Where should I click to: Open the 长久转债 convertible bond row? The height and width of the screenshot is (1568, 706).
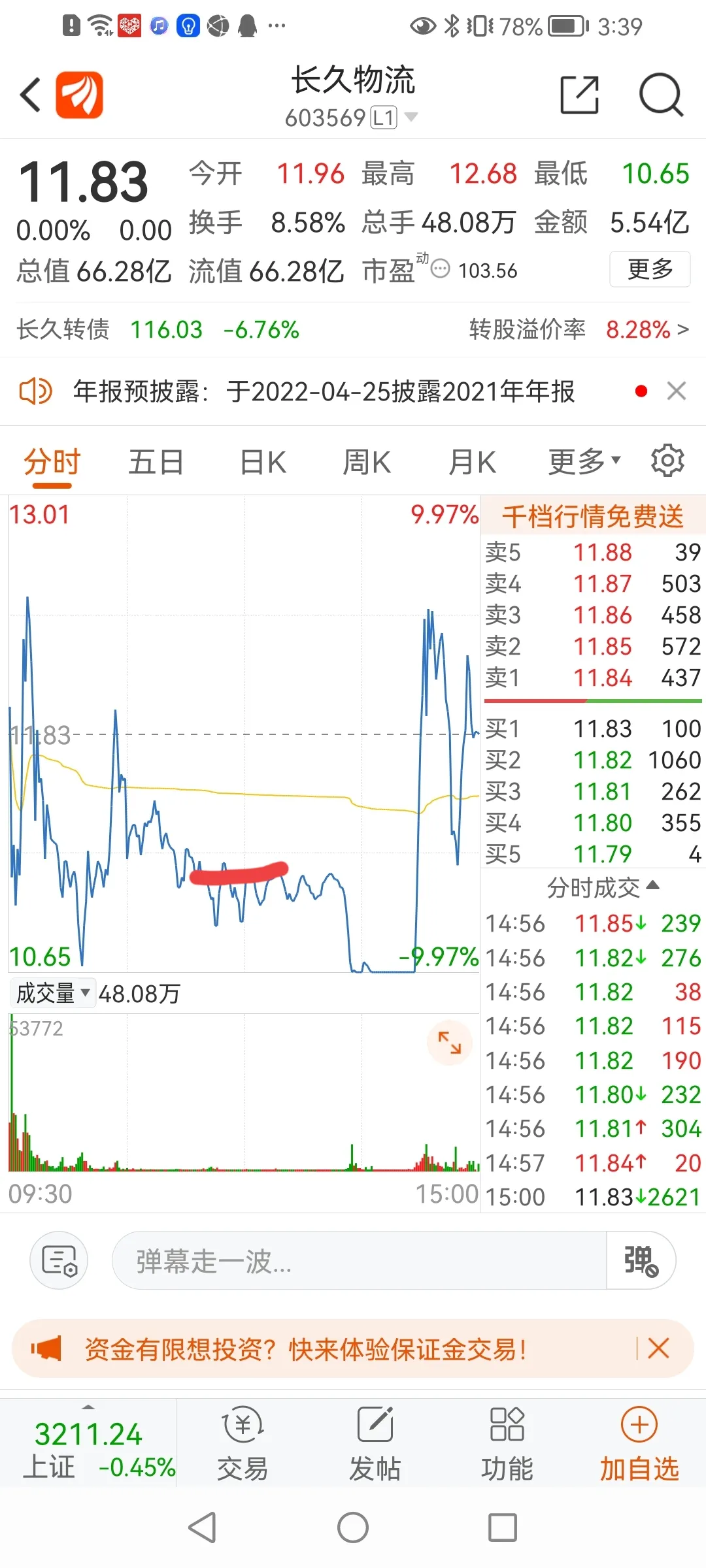click(353, 329)
